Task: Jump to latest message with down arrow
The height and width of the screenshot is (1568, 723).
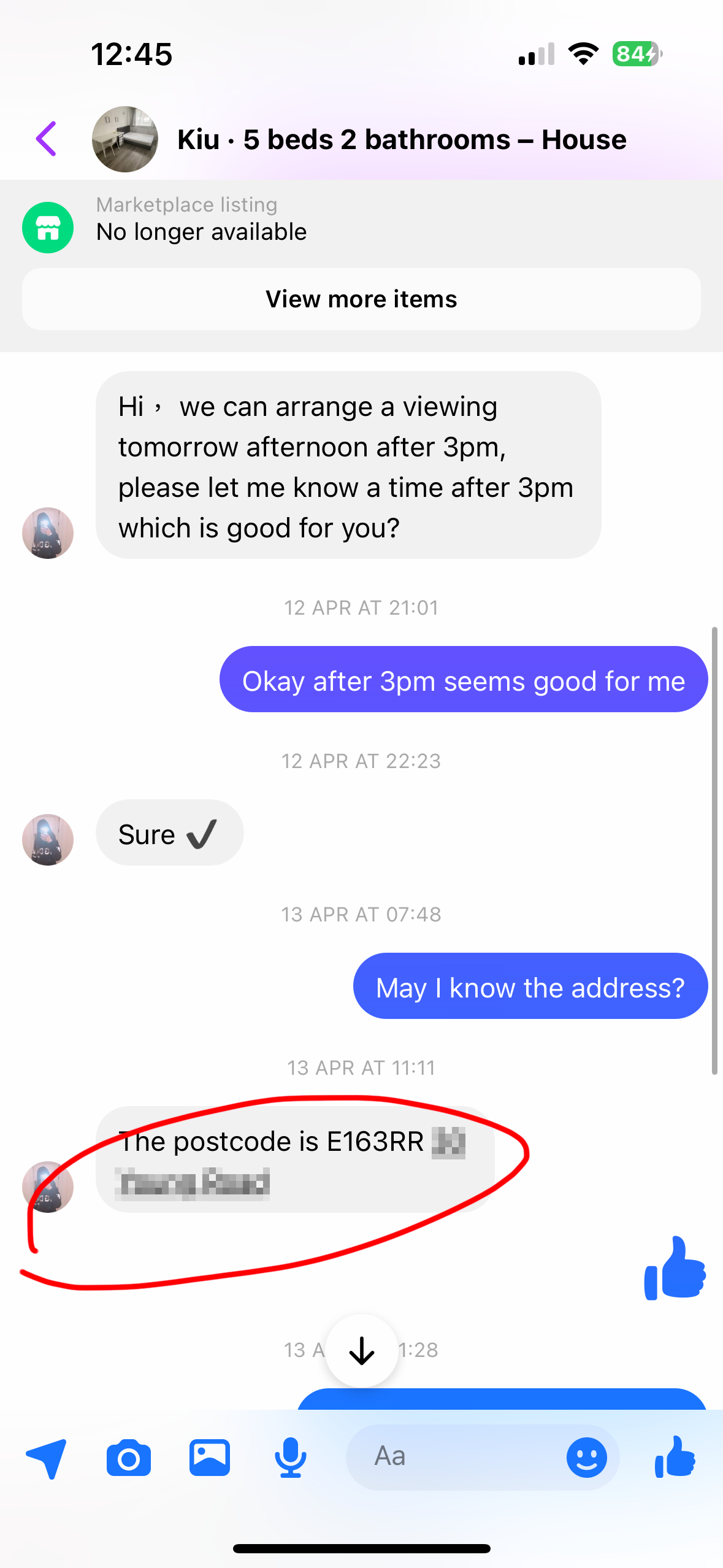Action: (361, 1350)
